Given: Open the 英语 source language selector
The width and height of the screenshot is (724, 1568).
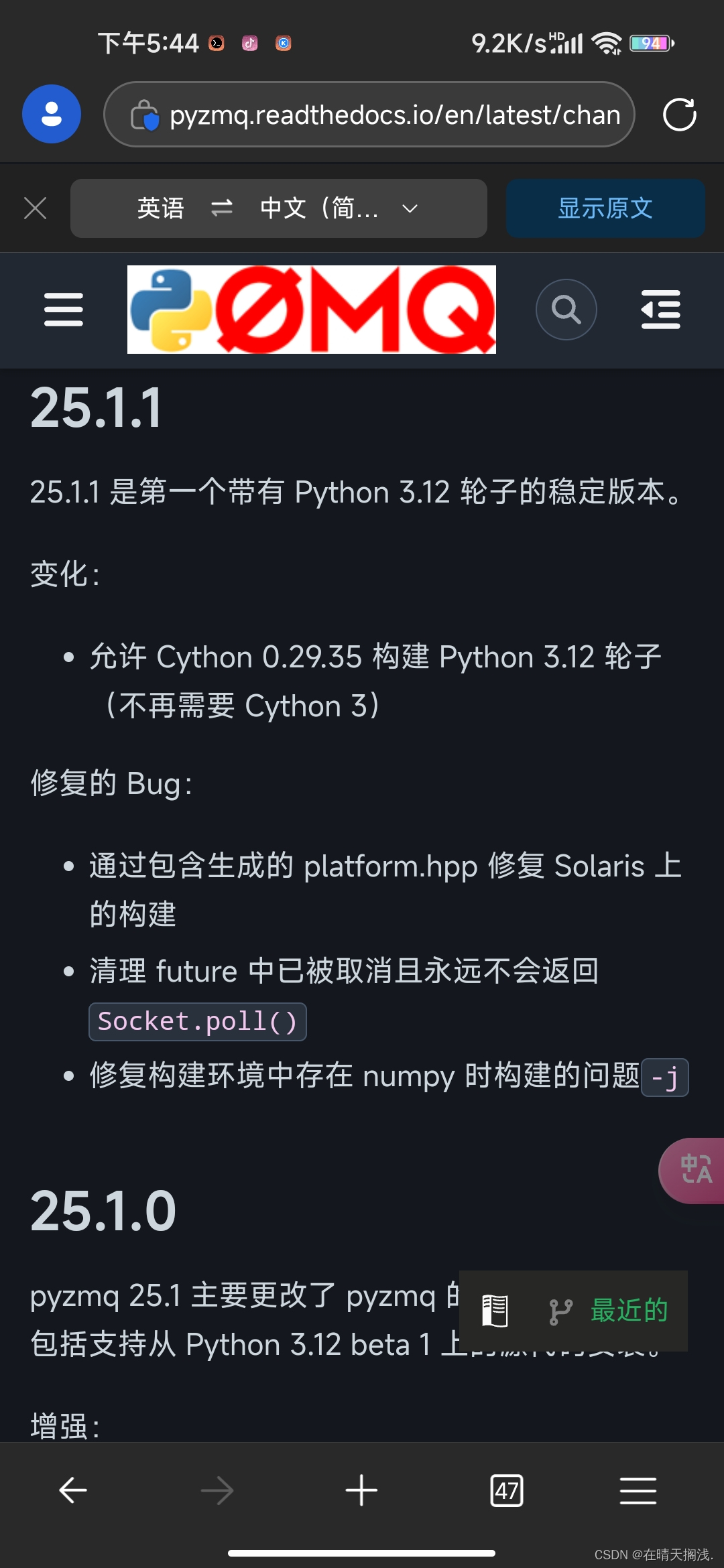Looking at the screenshot, I should pos(161,208).
